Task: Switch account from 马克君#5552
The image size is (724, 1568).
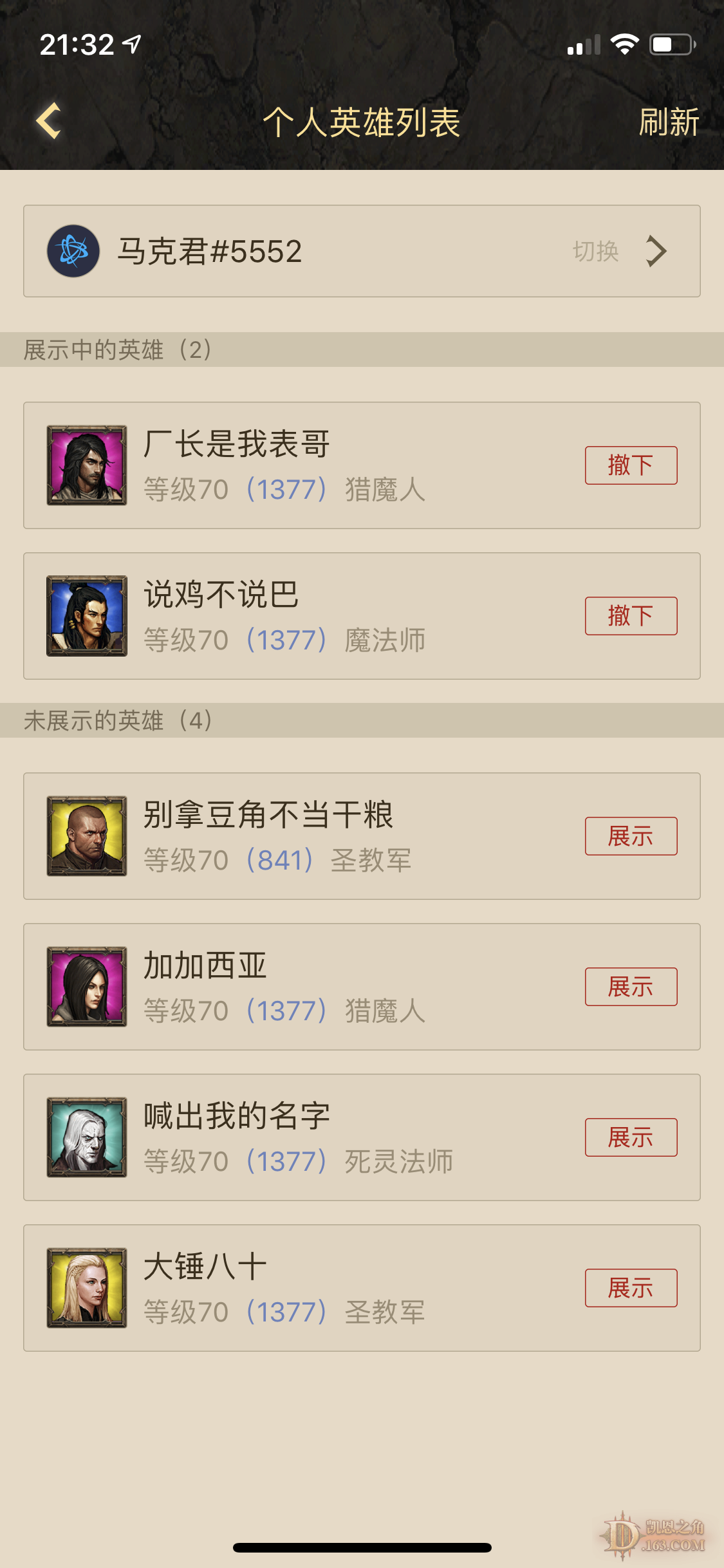Action: pyautogui.click(x=618, y=251)
